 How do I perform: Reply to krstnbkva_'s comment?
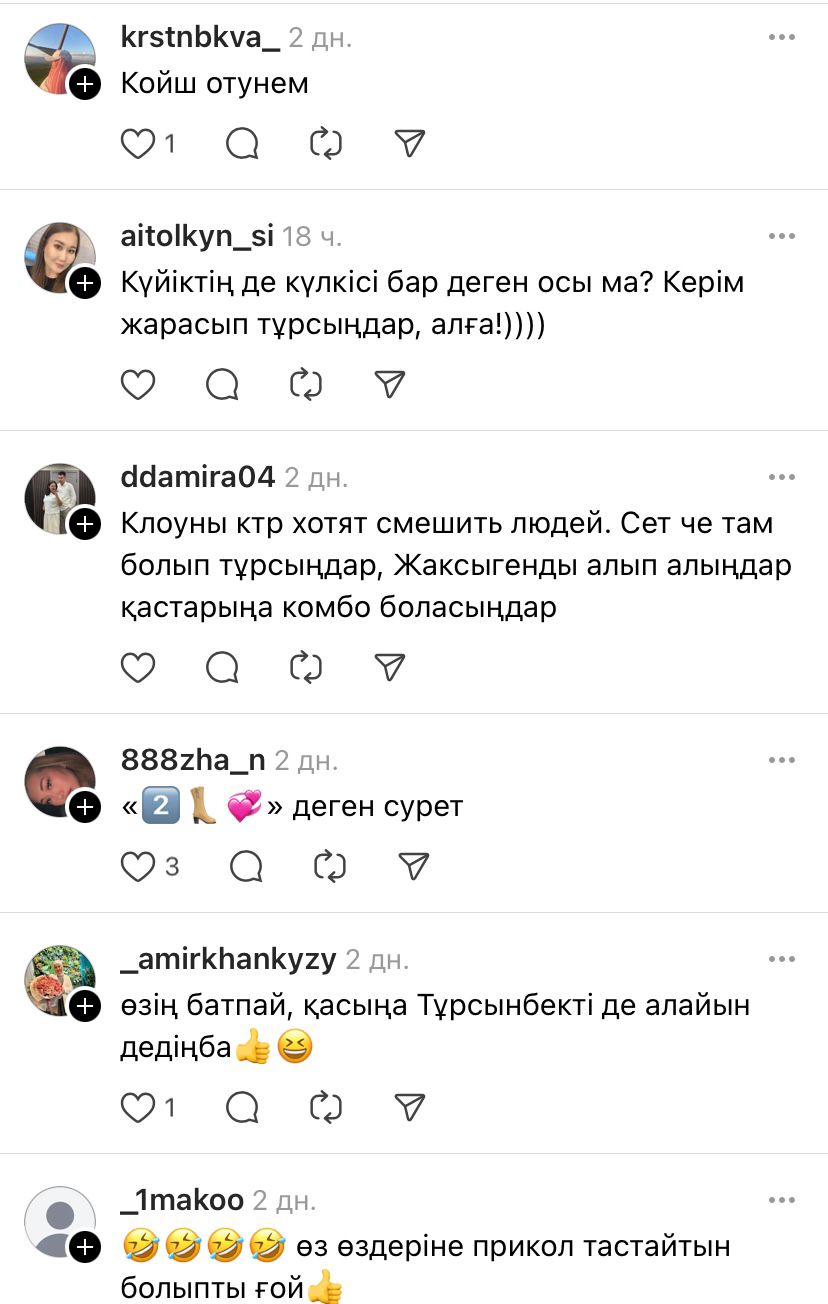(x=243, y=144)
